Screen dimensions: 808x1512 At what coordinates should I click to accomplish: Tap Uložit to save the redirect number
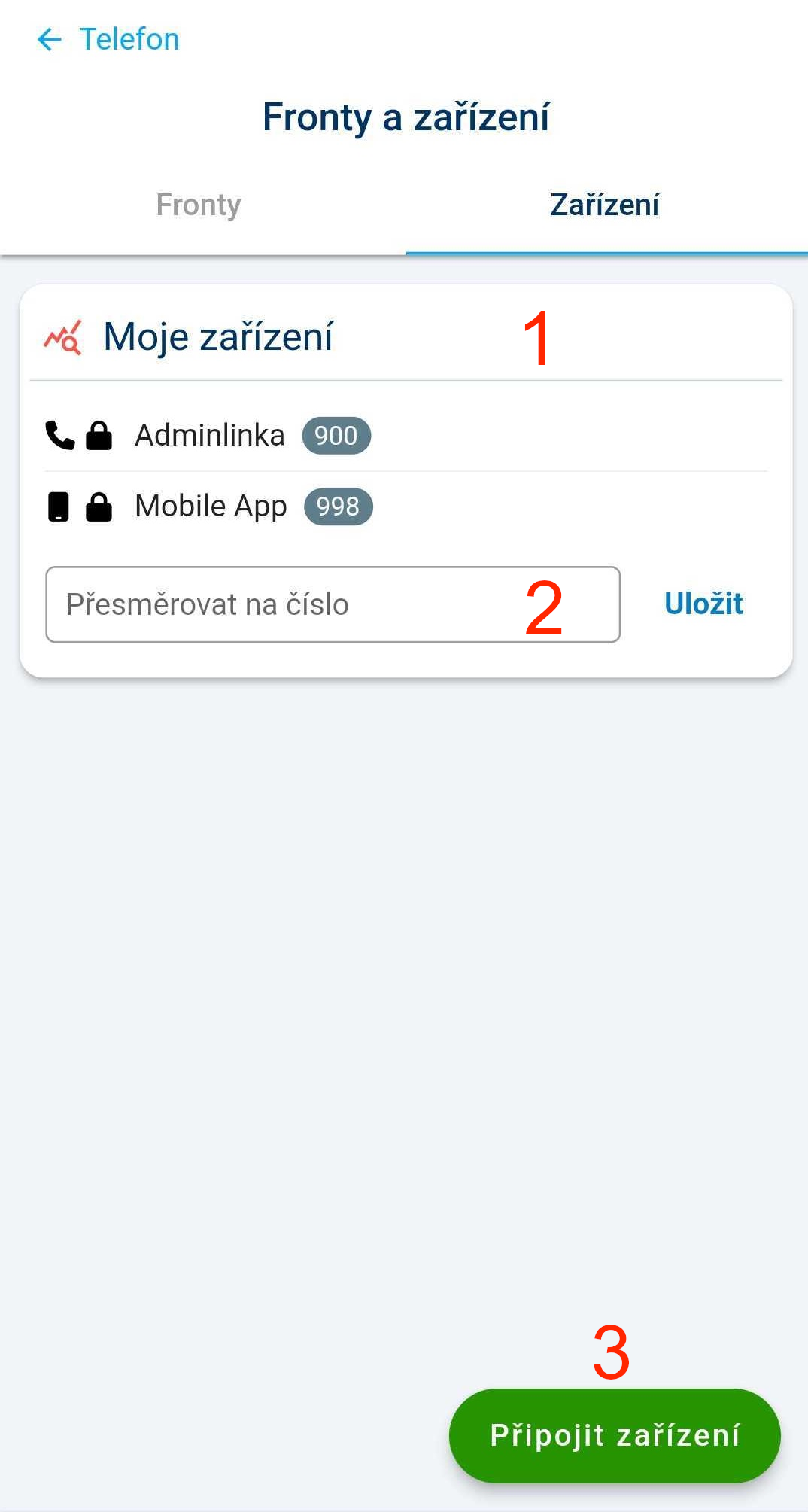click(703, 604)
